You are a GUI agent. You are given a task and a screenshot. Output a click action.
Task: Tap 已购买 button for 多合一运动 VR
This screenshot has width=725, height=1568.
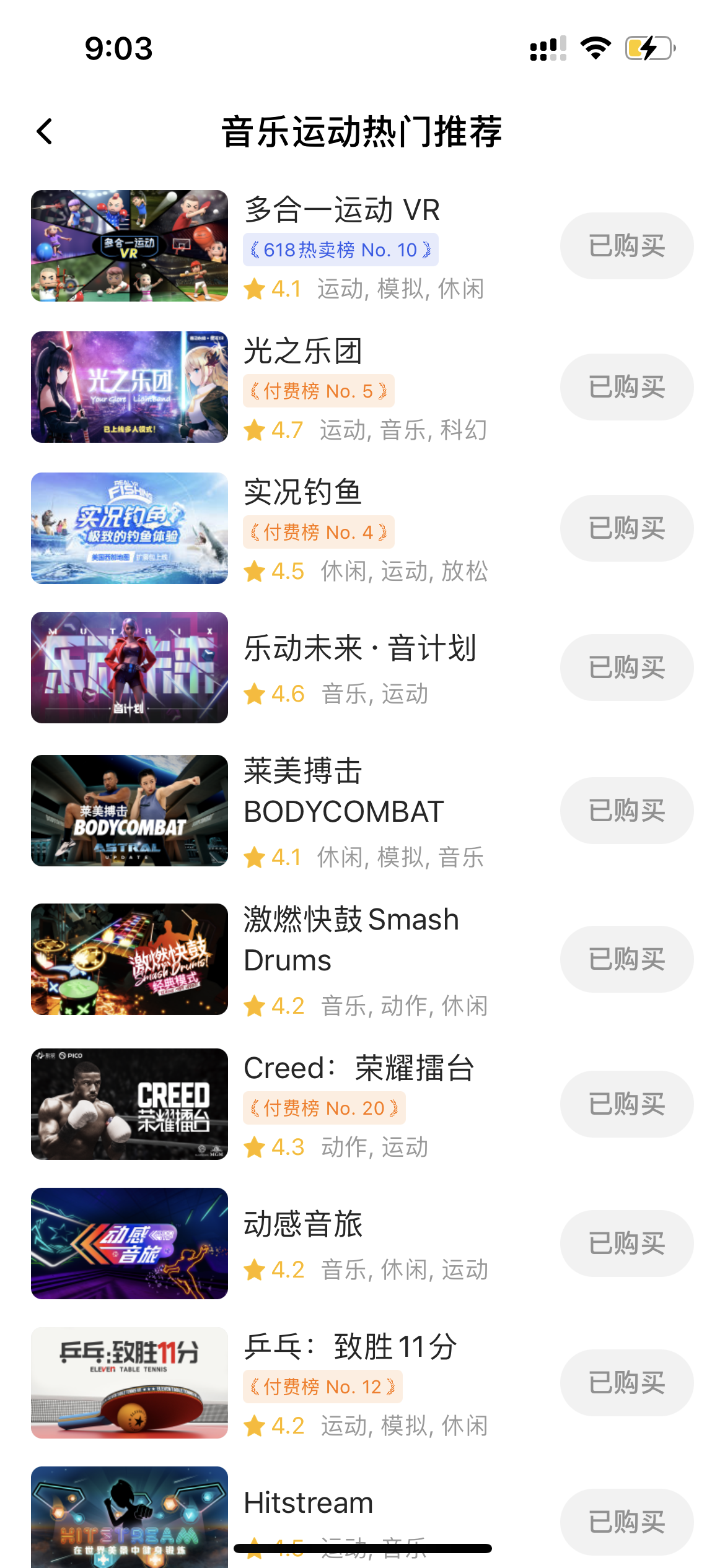point(626,245)
